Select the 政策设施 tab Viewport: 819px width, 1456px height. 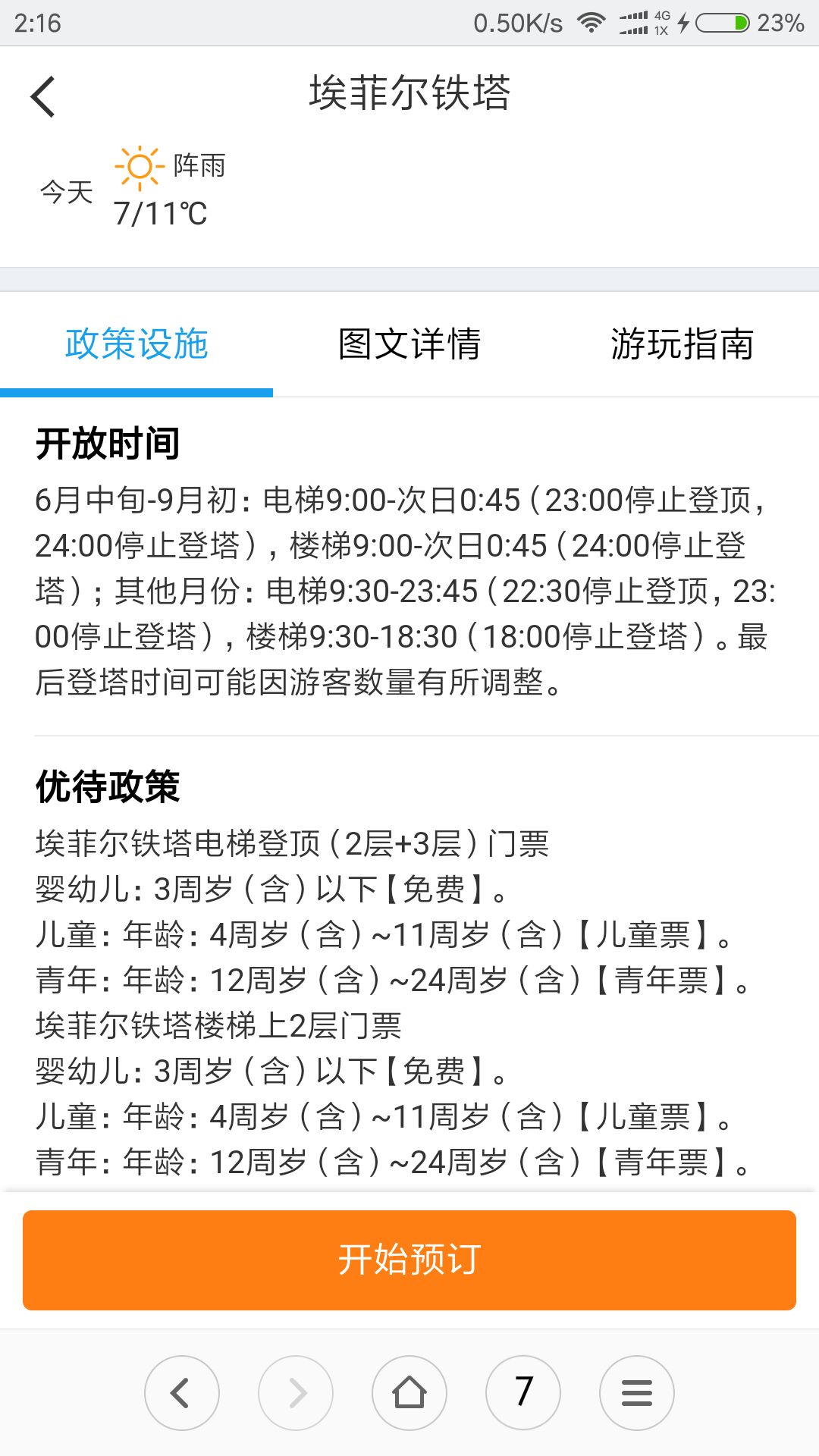[136, 344]
